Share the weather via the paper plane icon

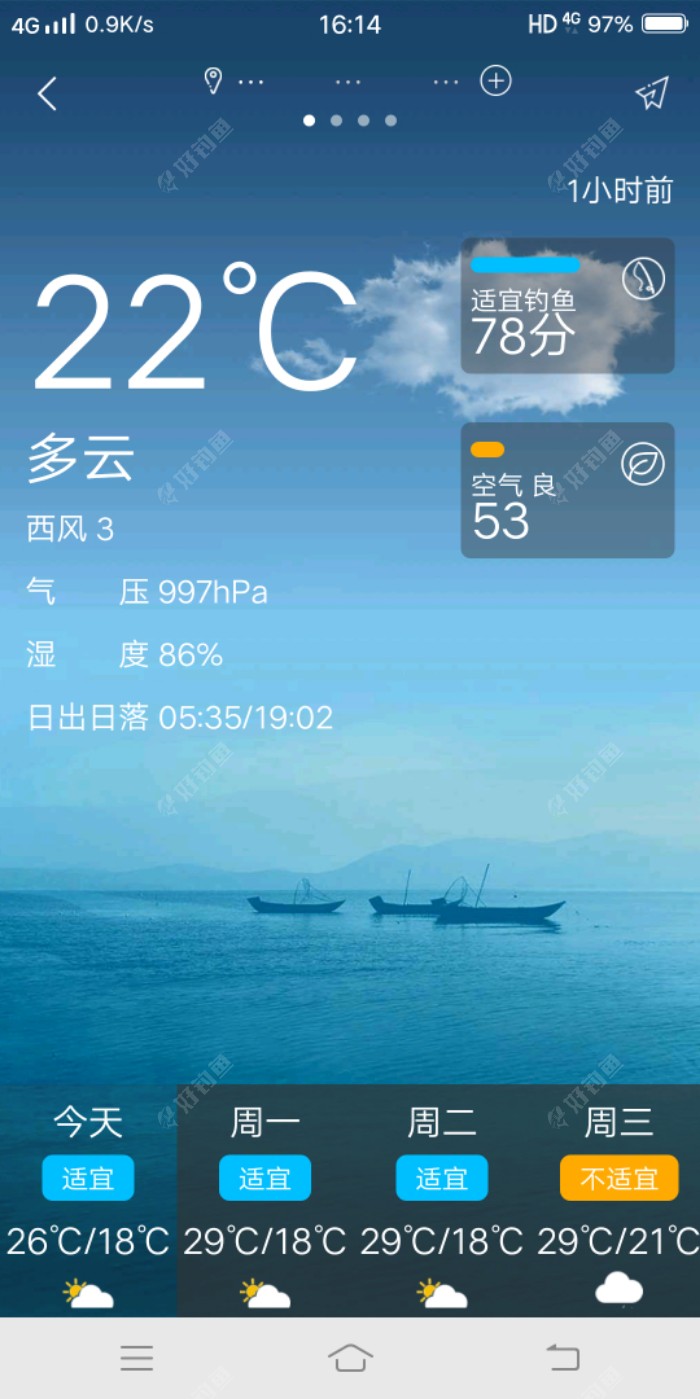651,94
